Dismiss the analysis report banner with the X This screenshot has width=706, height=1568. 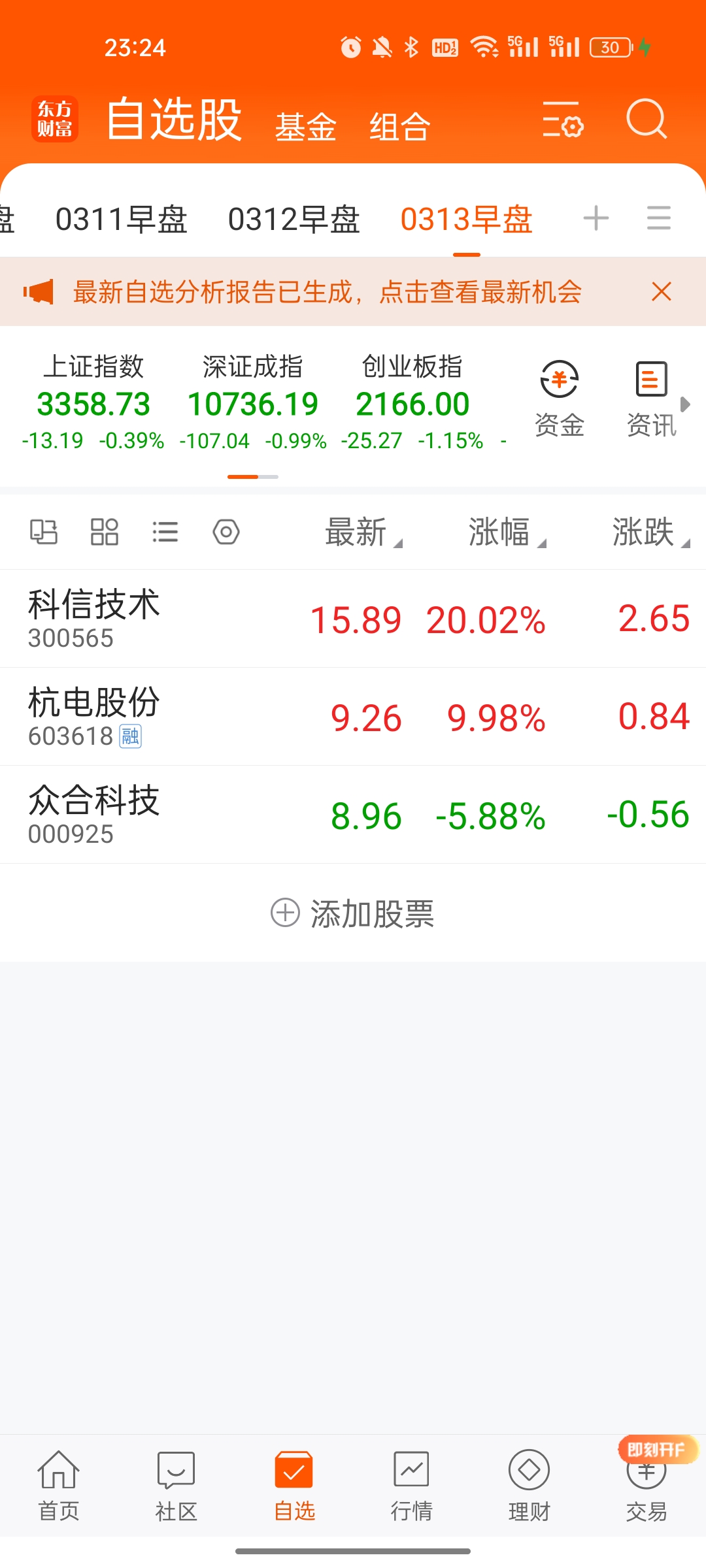pyautogui.click(x=660, y=292)
